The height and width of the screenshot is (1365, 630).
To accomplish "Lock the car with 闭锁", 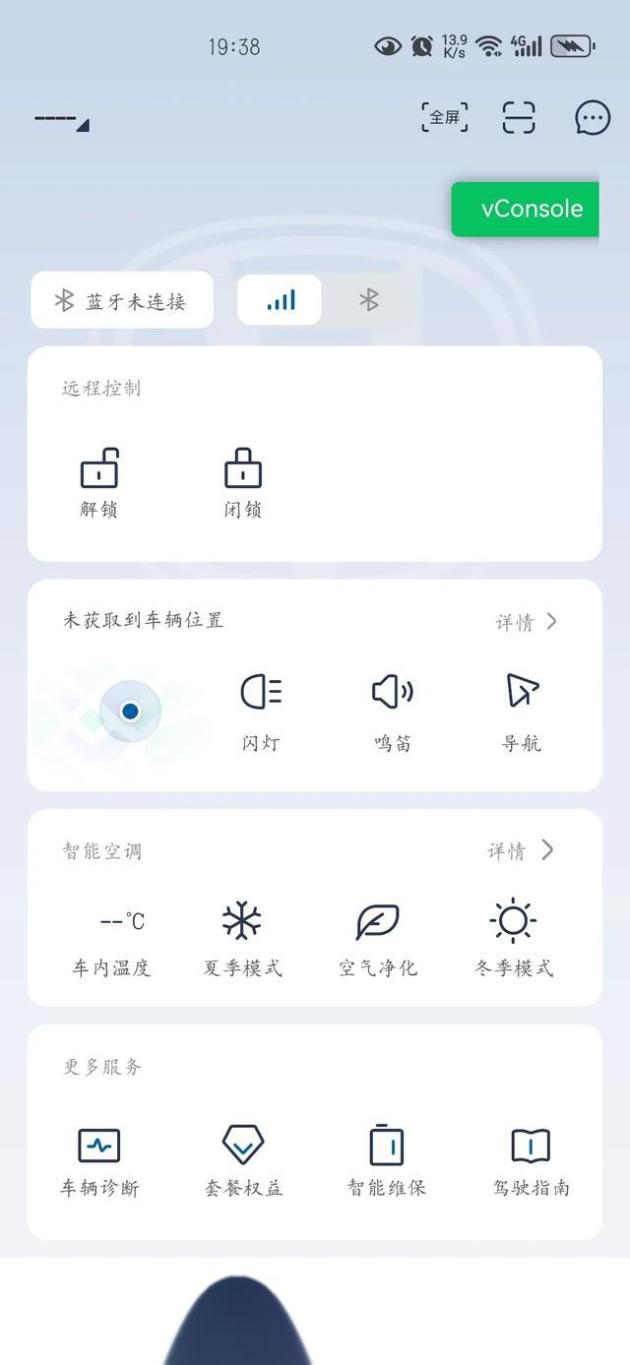I will point(243,482).
